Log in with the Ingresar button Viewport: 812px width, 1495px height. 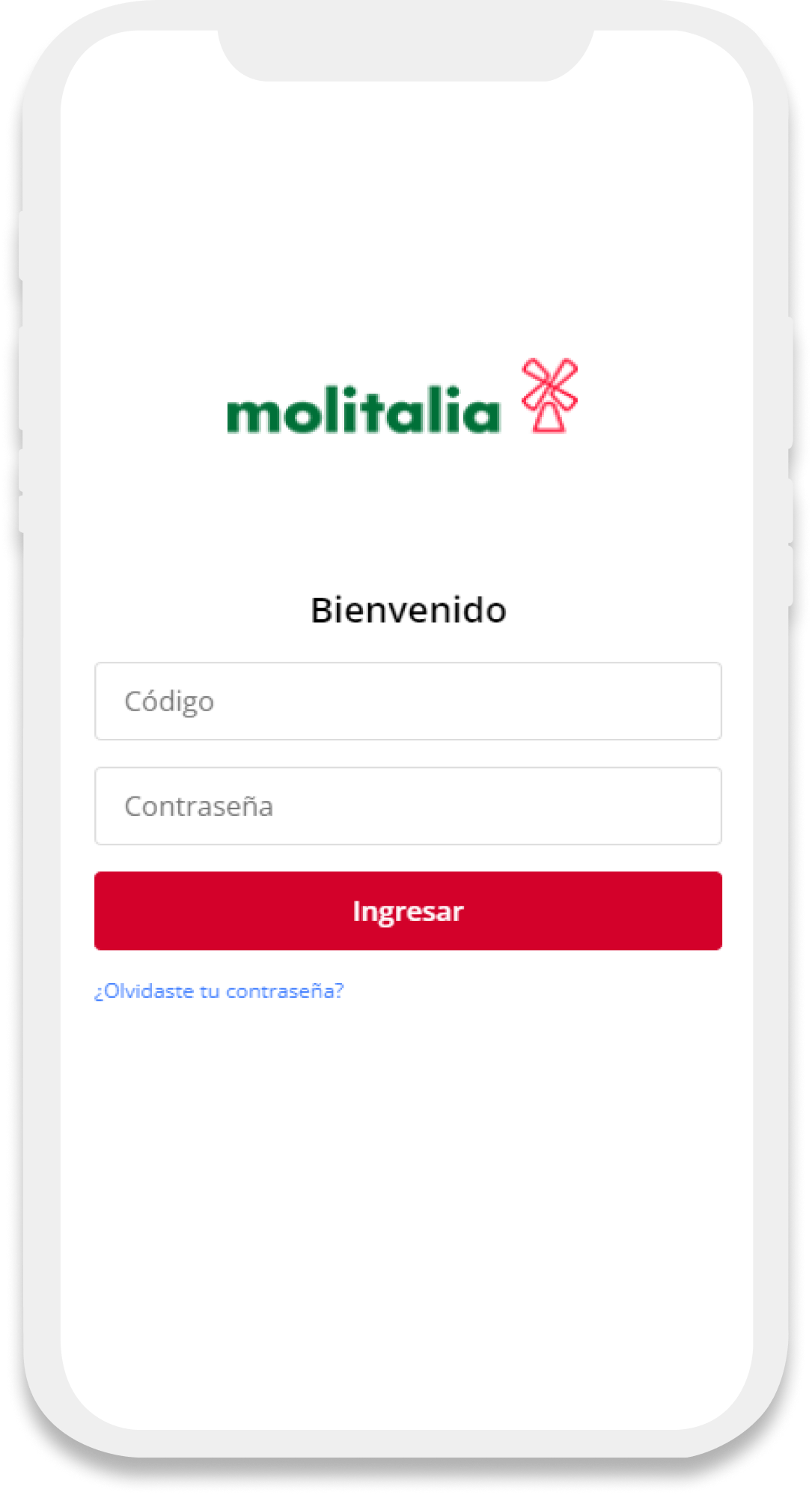point(408,911)
